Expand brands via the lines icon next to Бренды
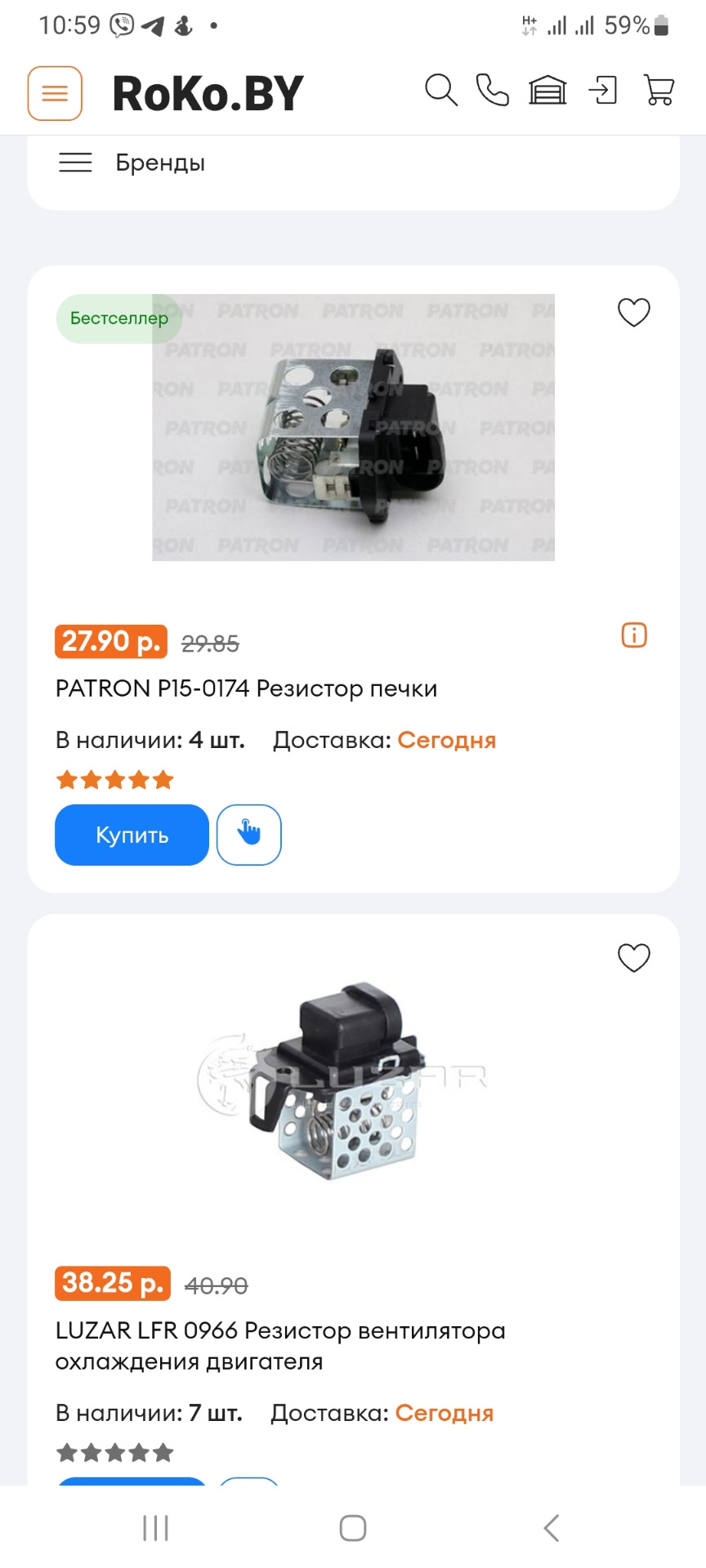The width and height of the screenshot is (706, 1568). click(x=74, y=163)
